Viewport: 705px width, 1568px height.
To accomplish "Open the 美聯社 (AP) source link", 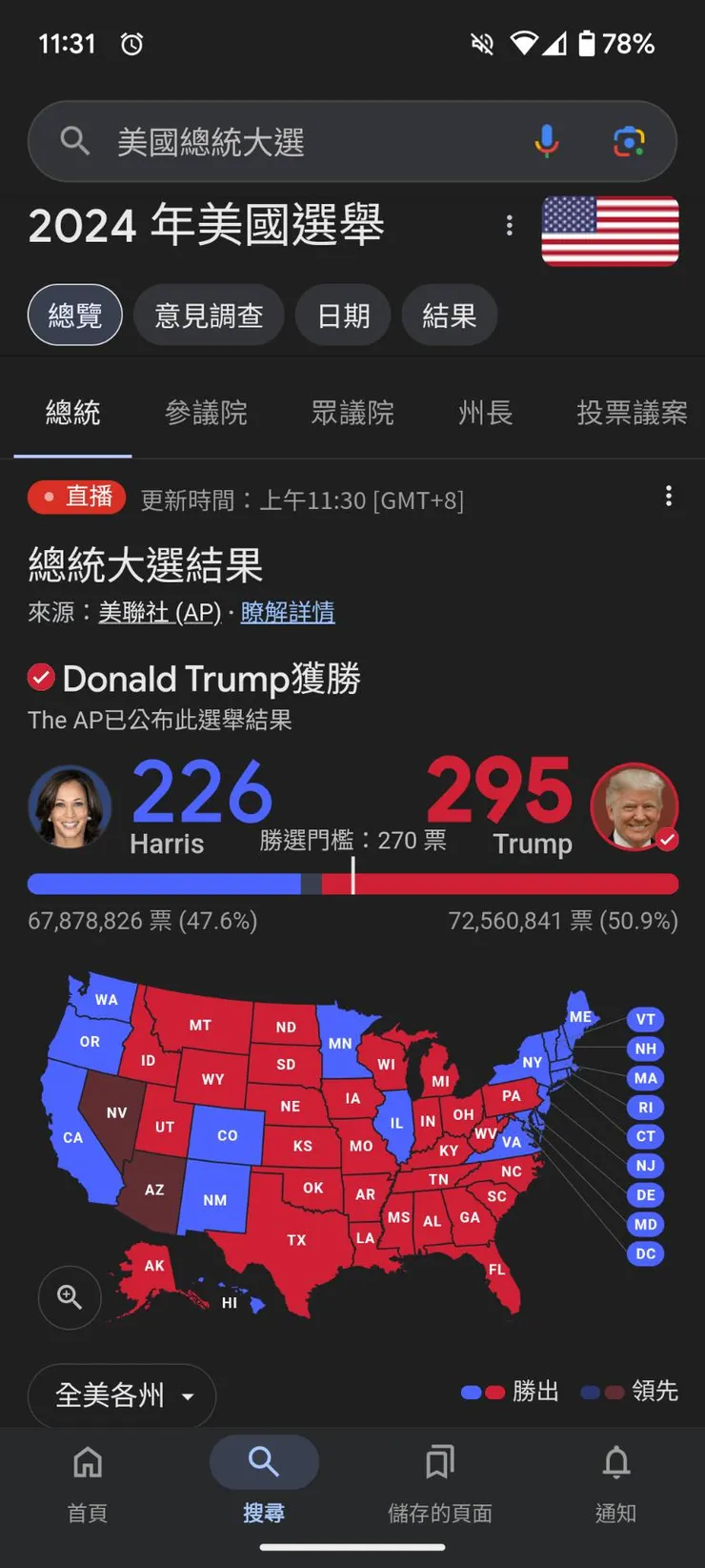I will 159,612.
